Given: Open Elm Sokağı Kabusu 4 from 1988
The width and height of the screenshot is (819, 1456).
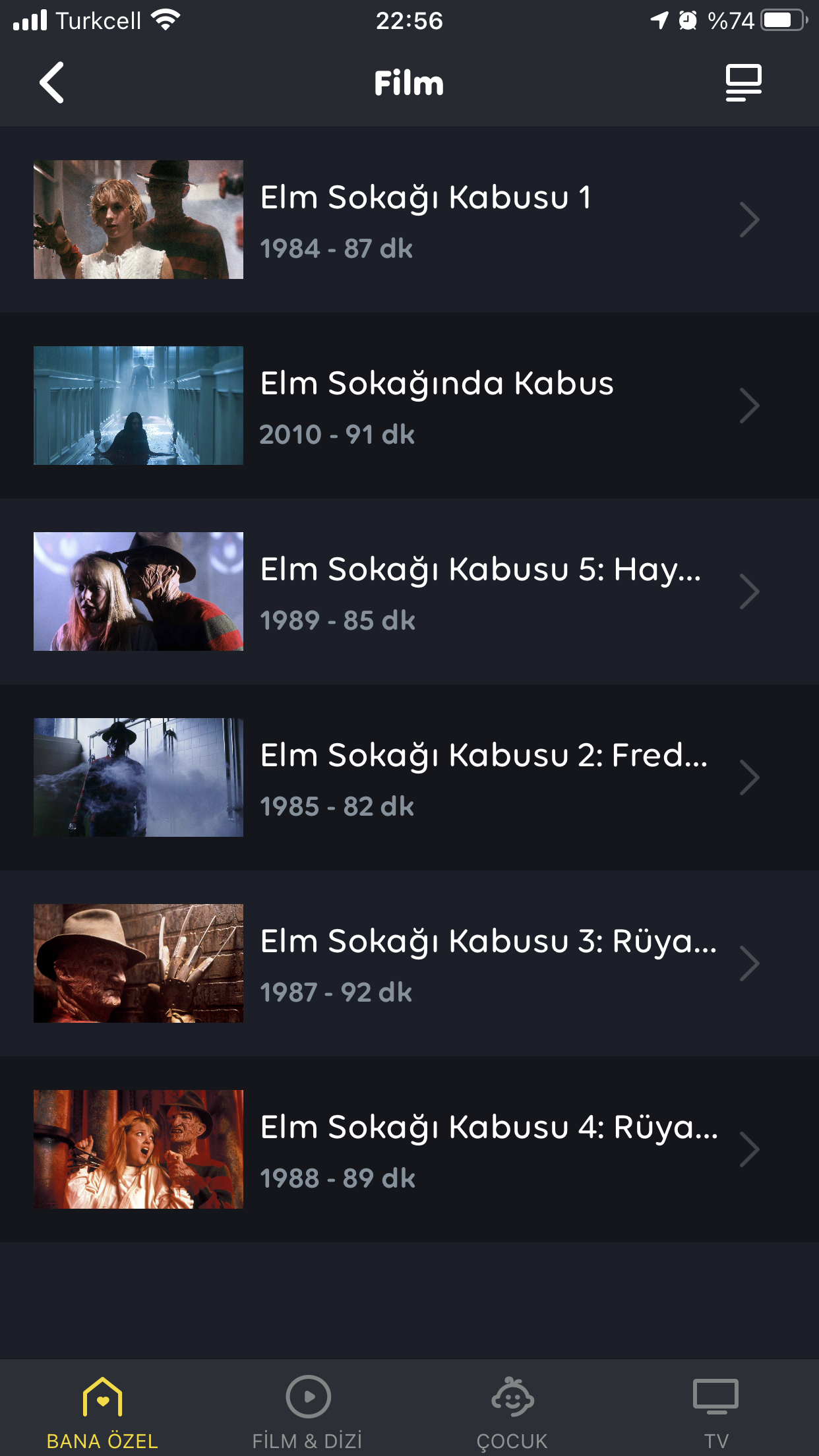Looking at the screenshot, I should coord(409,1149).
